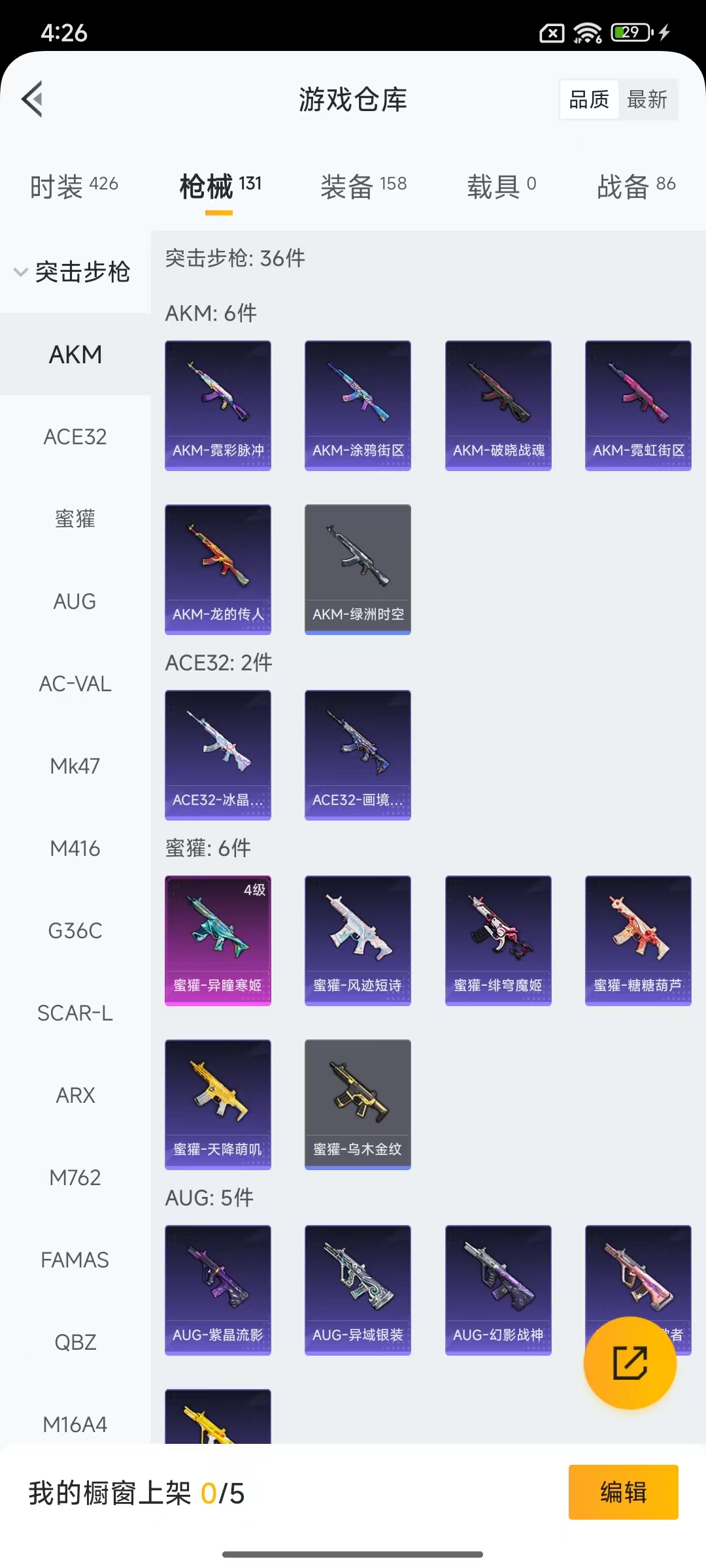Open the AKM-龙的传人 skin
The width and height of the screenshot is (706, 1568).
tap(218, 569)
